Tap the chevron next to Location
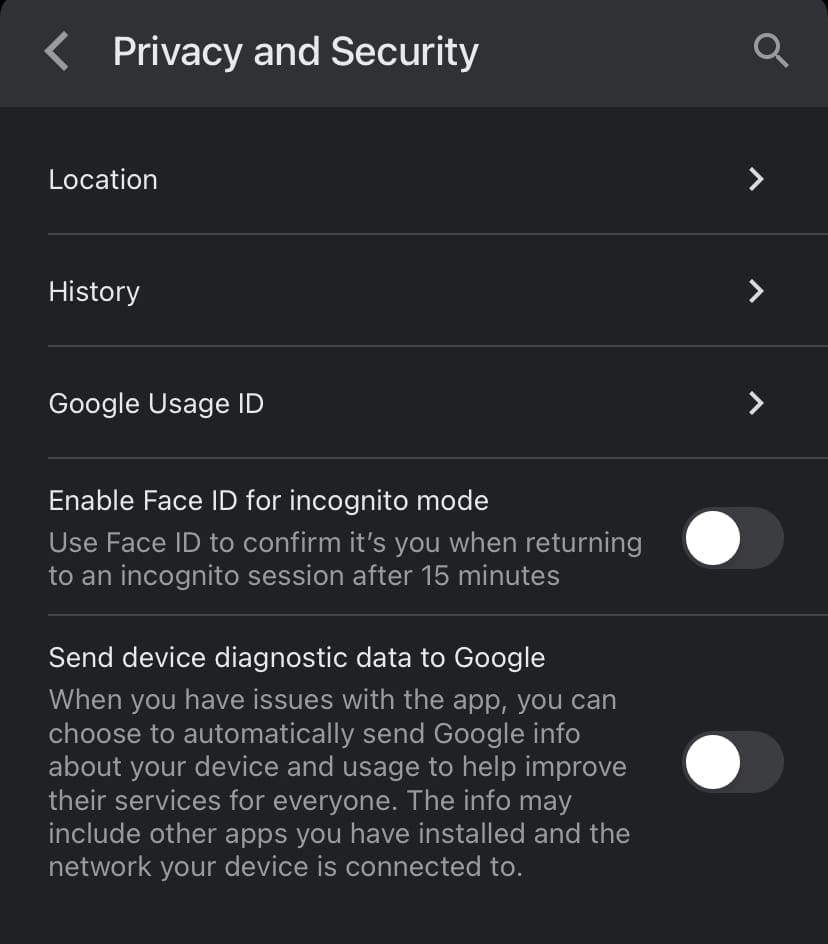828x944 pixels. pyautogui.click(x=756, y=180)
